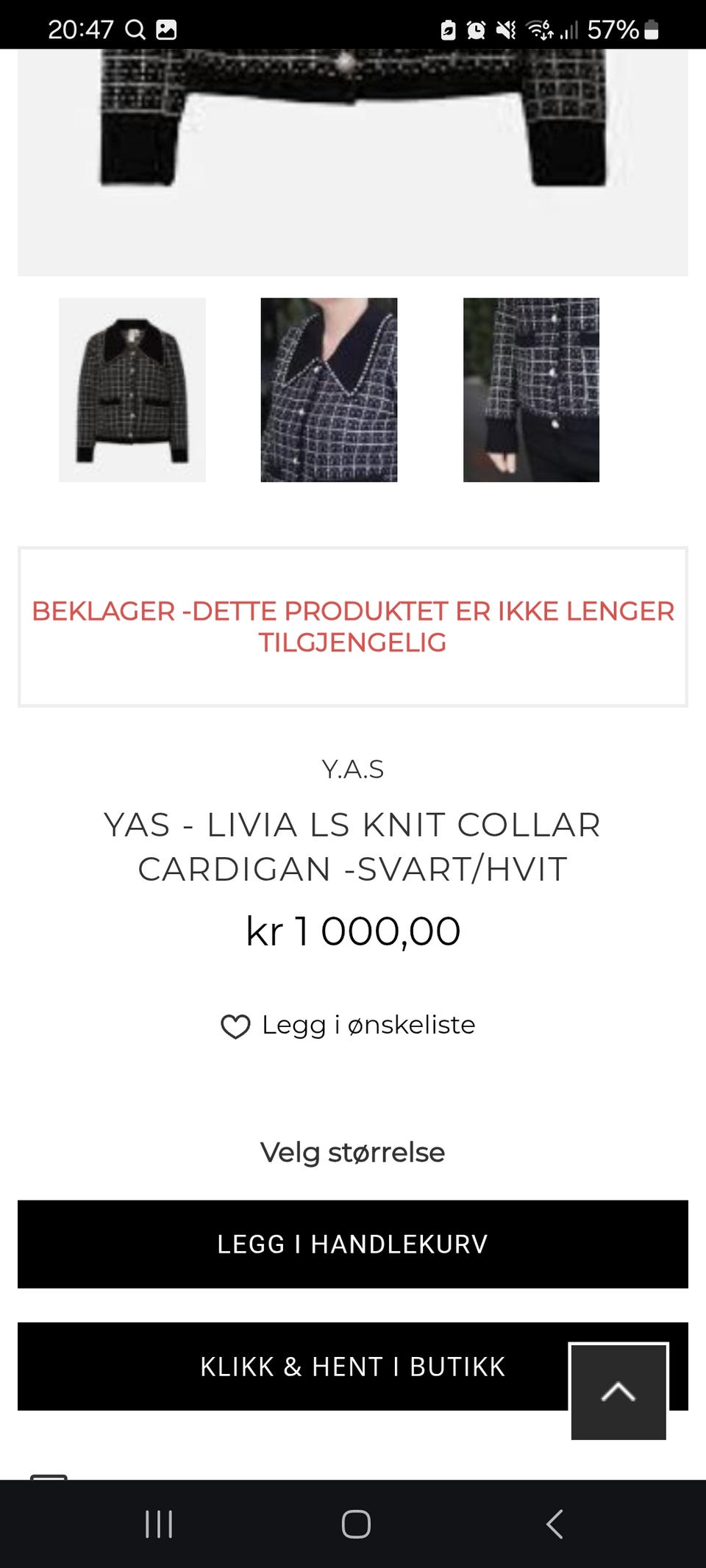Screen dimensions: 706x1568
Task: Click the 'Legg i ønskeliste' link
Action: tap(367, 1025)
